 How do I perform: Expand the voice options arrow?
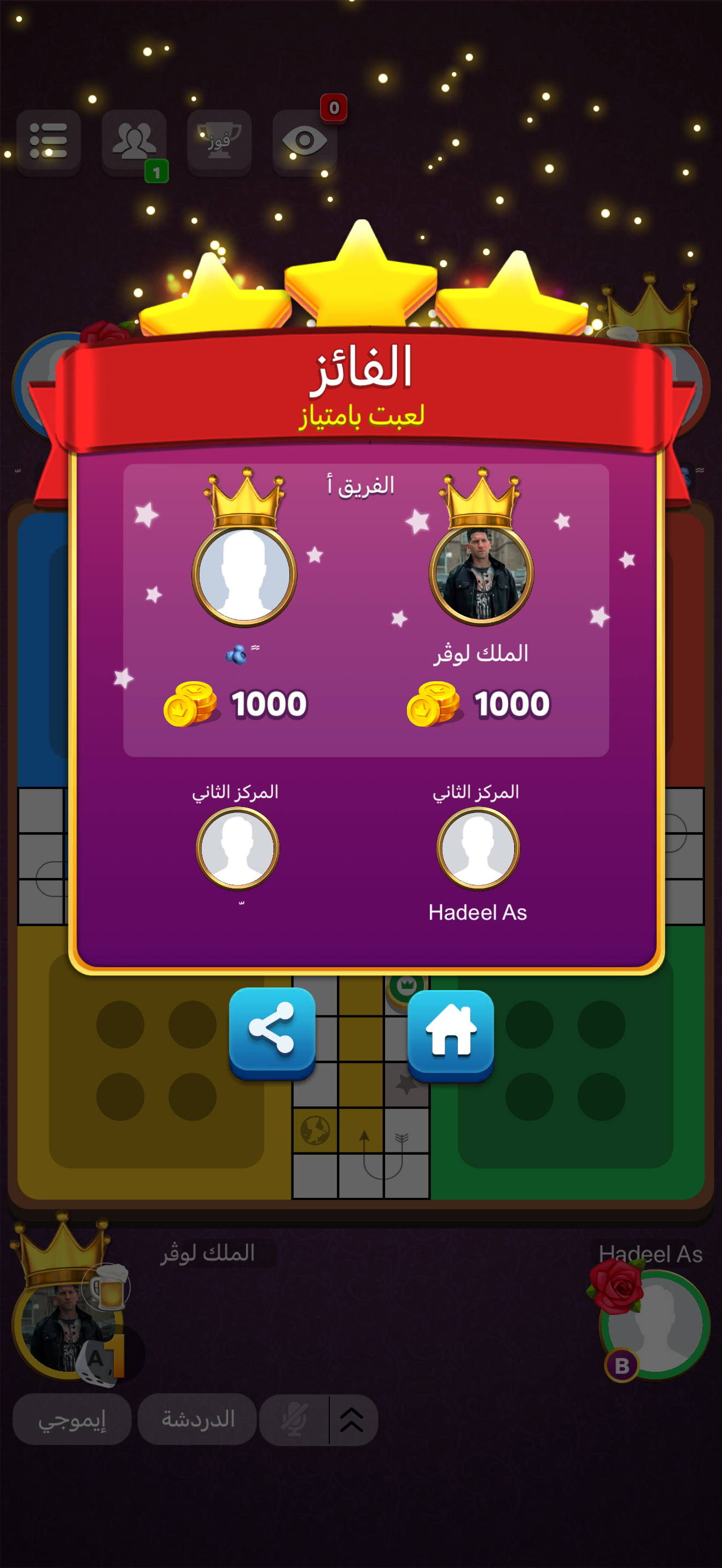coord(352,1419)
